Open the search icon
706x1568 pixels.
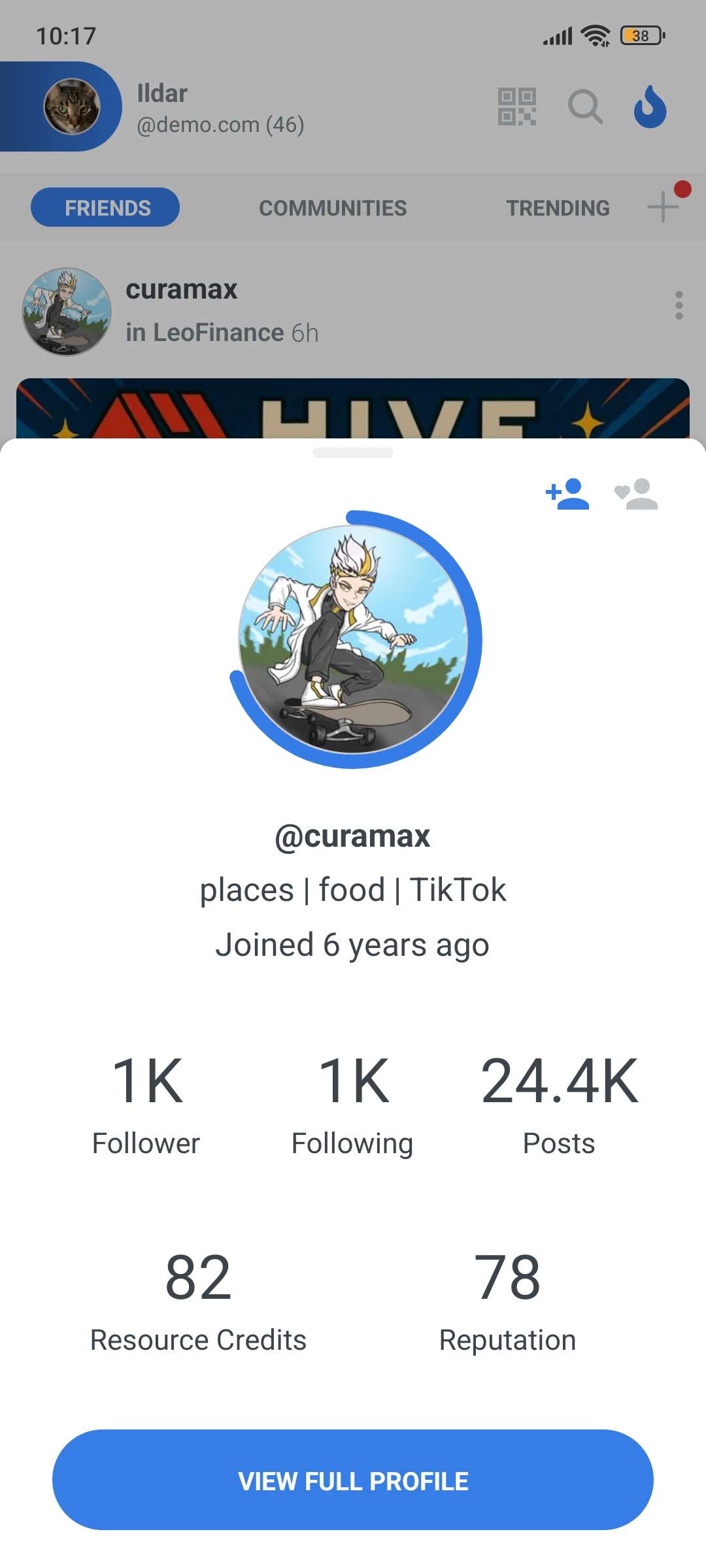pos(585,108)
